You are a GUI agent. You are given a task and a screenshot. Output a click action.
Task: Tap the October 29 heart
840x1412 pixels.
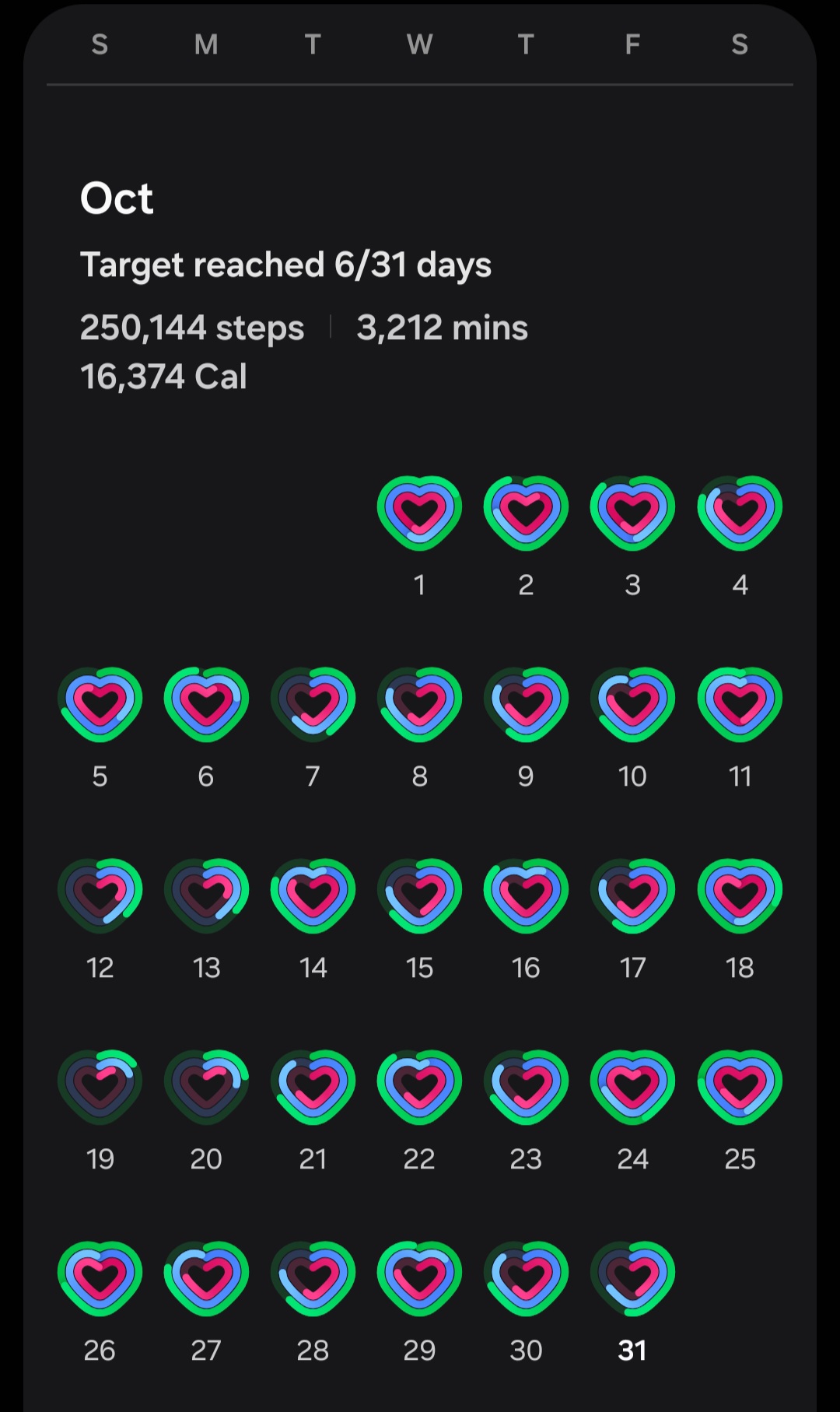[x=419, y=1278]
